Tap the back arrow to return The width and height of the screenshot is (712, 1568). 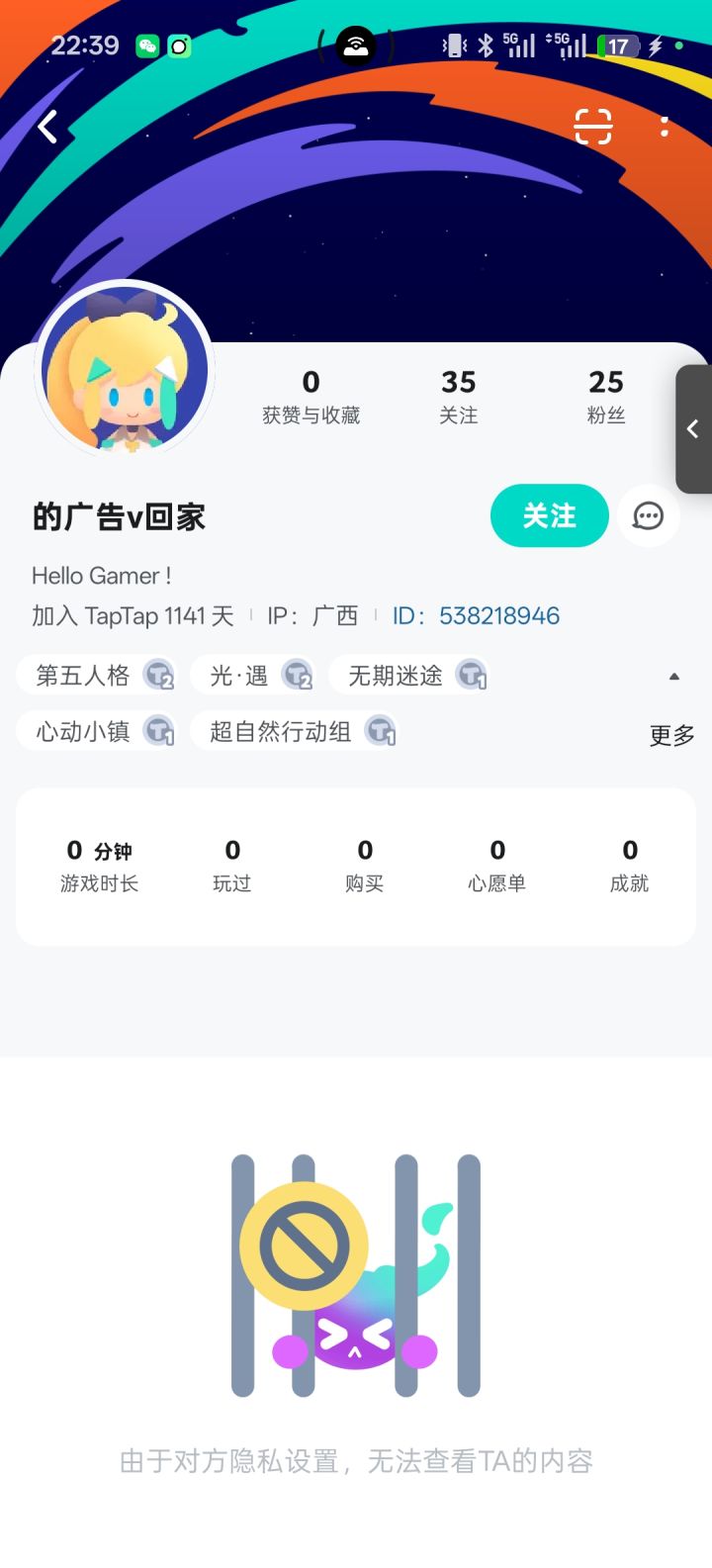pyautogui.click(x=46, y=127)
